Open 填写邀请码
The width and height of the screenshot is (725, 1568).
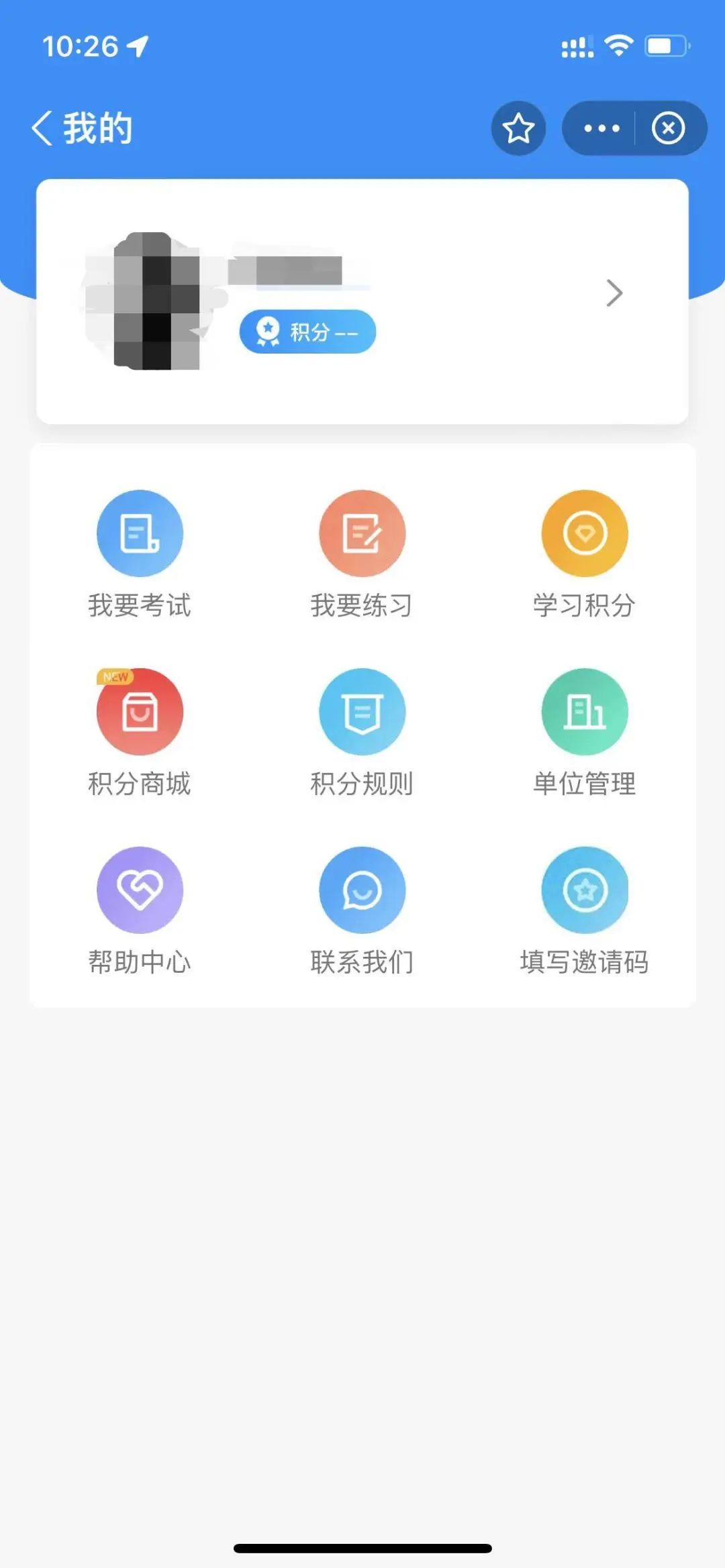point(585,911)
